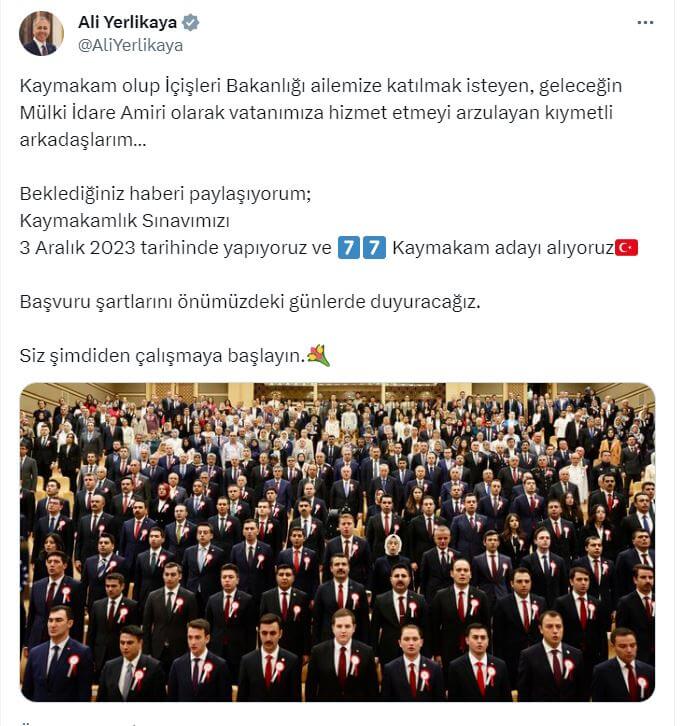The width and height of the screenshot is (681, 726).
Task: Open the post's three-dot overflow menu
Action: pos(645,22)
